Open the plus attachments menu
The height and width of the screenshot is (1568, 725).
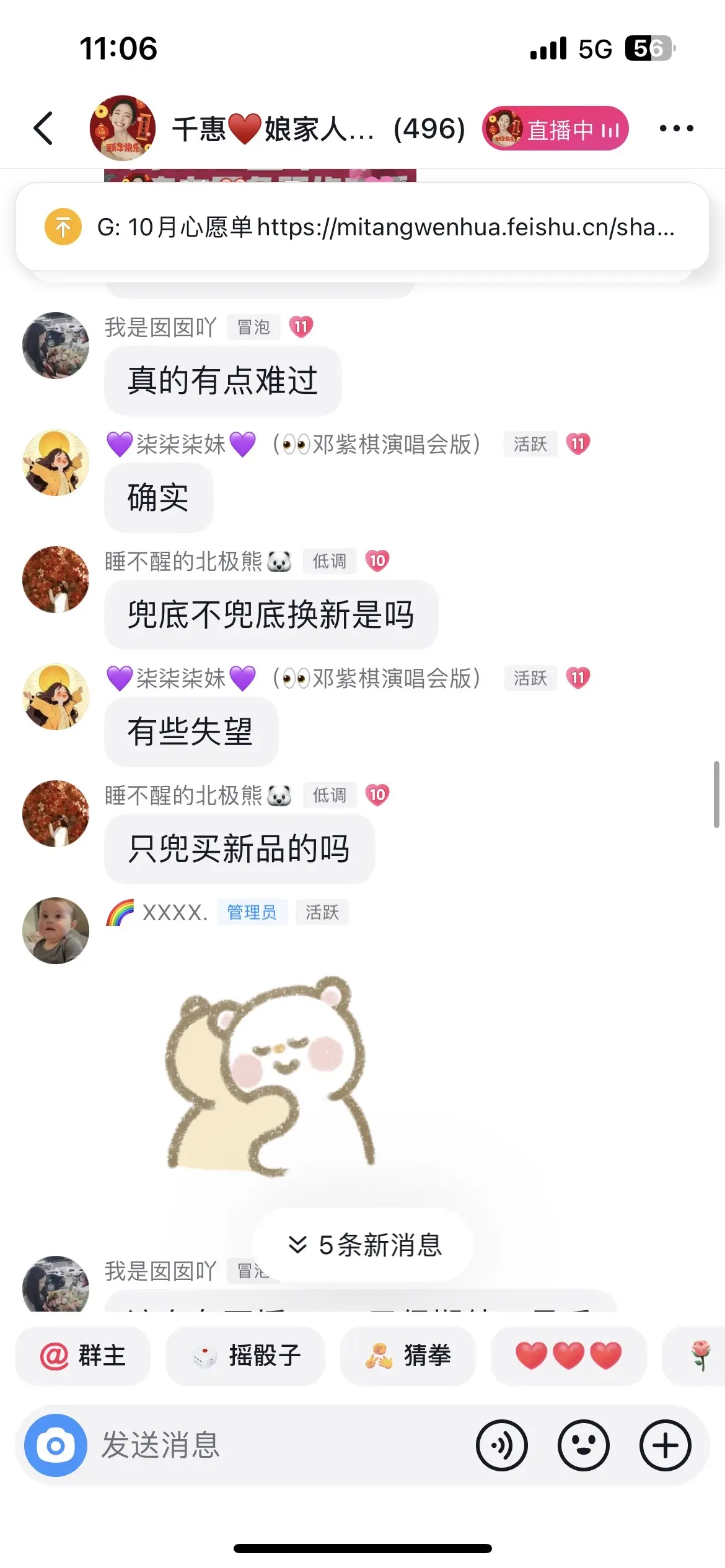666,1445
